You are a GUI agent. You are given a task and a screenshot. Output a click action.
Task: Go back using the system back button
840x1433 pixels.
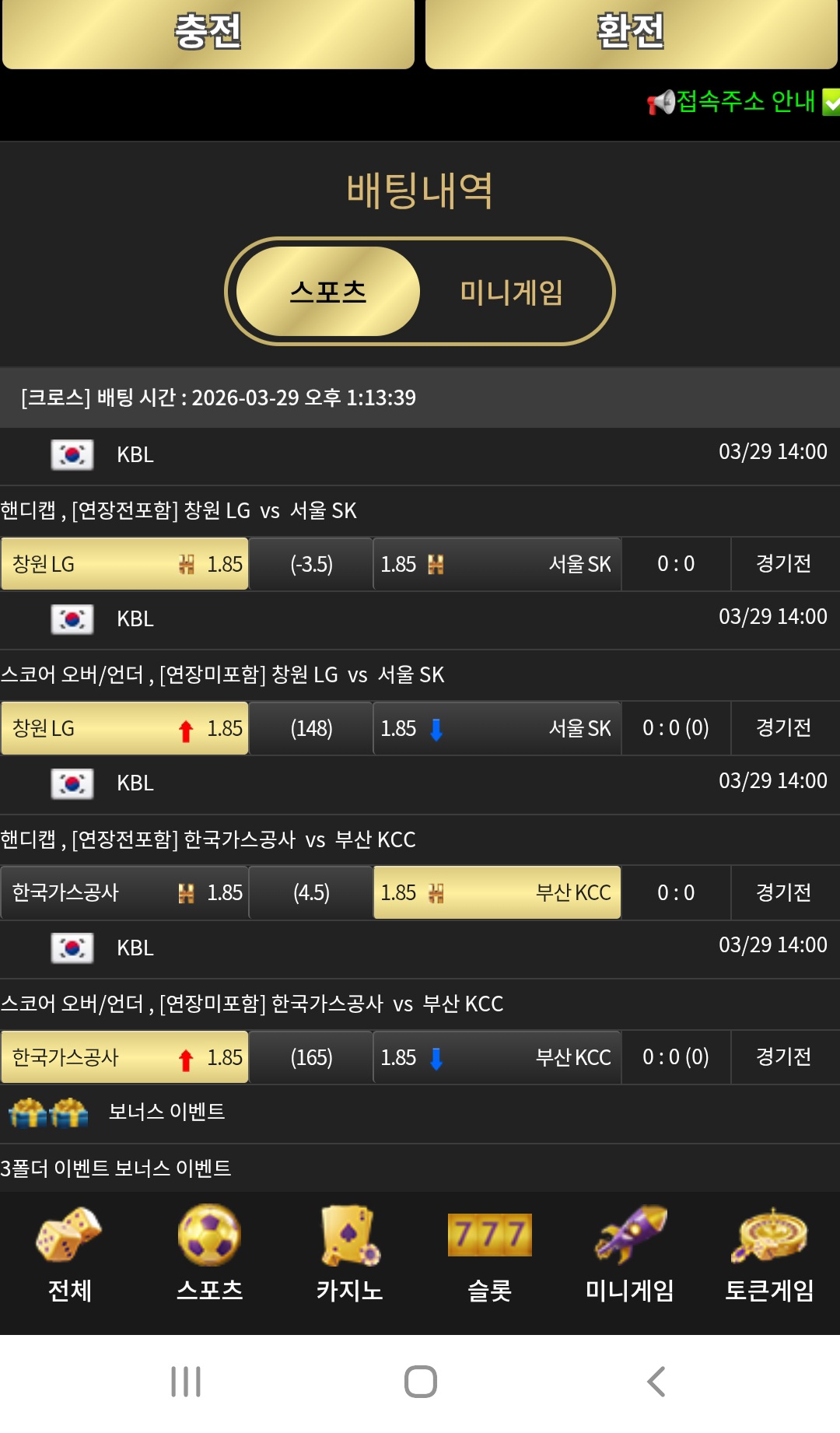click(x=656, y=1382)
